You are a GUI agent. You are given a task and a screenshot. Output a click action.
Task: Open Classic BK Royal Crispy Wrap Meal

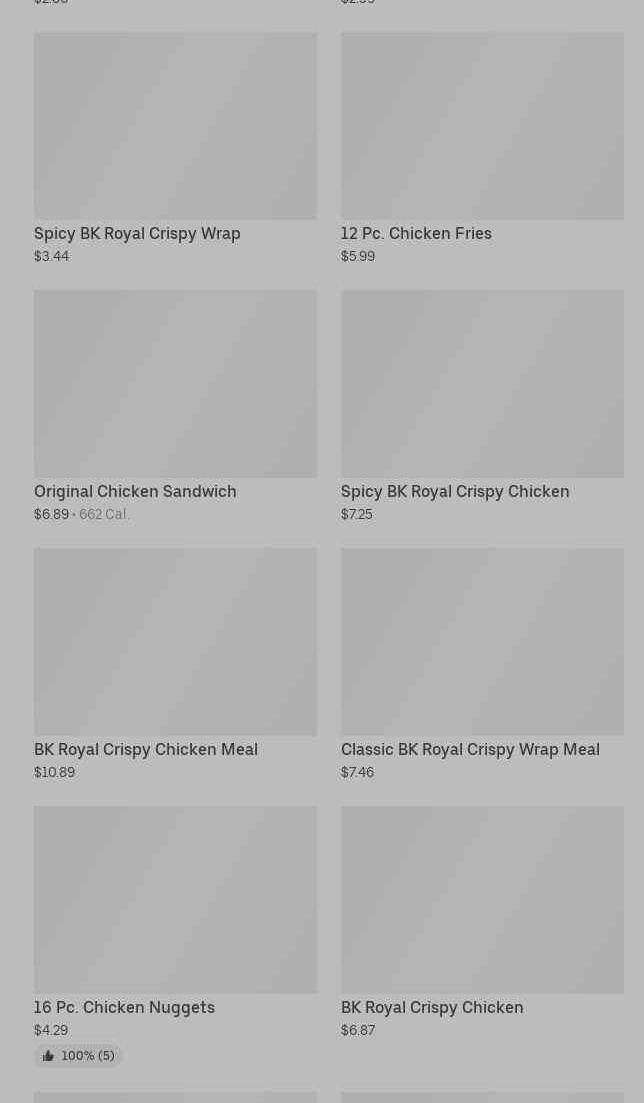pos(482,665)
